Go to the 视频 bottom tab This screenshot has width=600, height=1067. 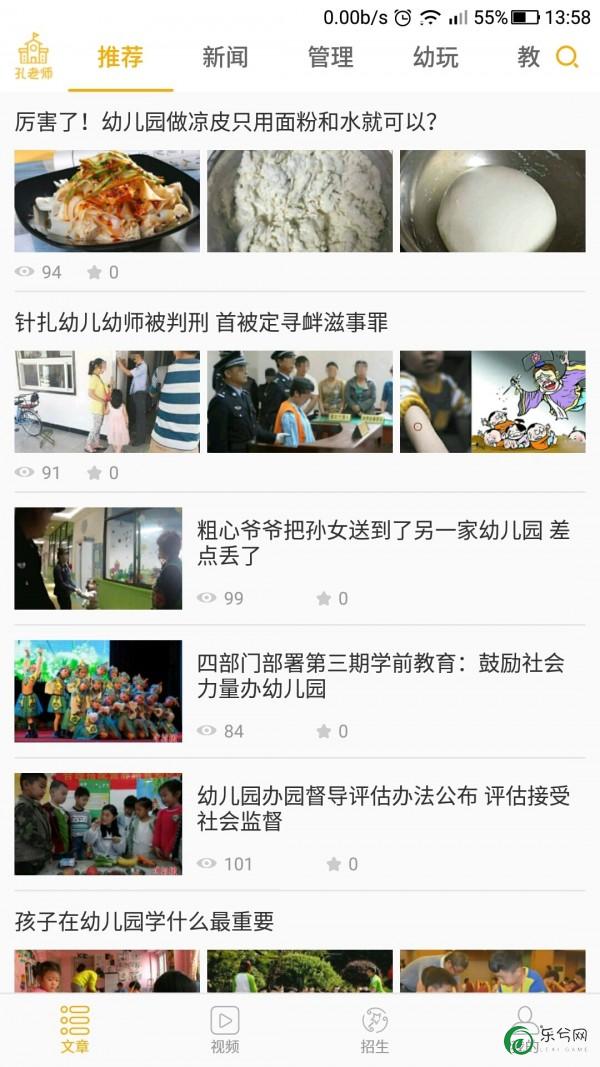(225, 1030)
